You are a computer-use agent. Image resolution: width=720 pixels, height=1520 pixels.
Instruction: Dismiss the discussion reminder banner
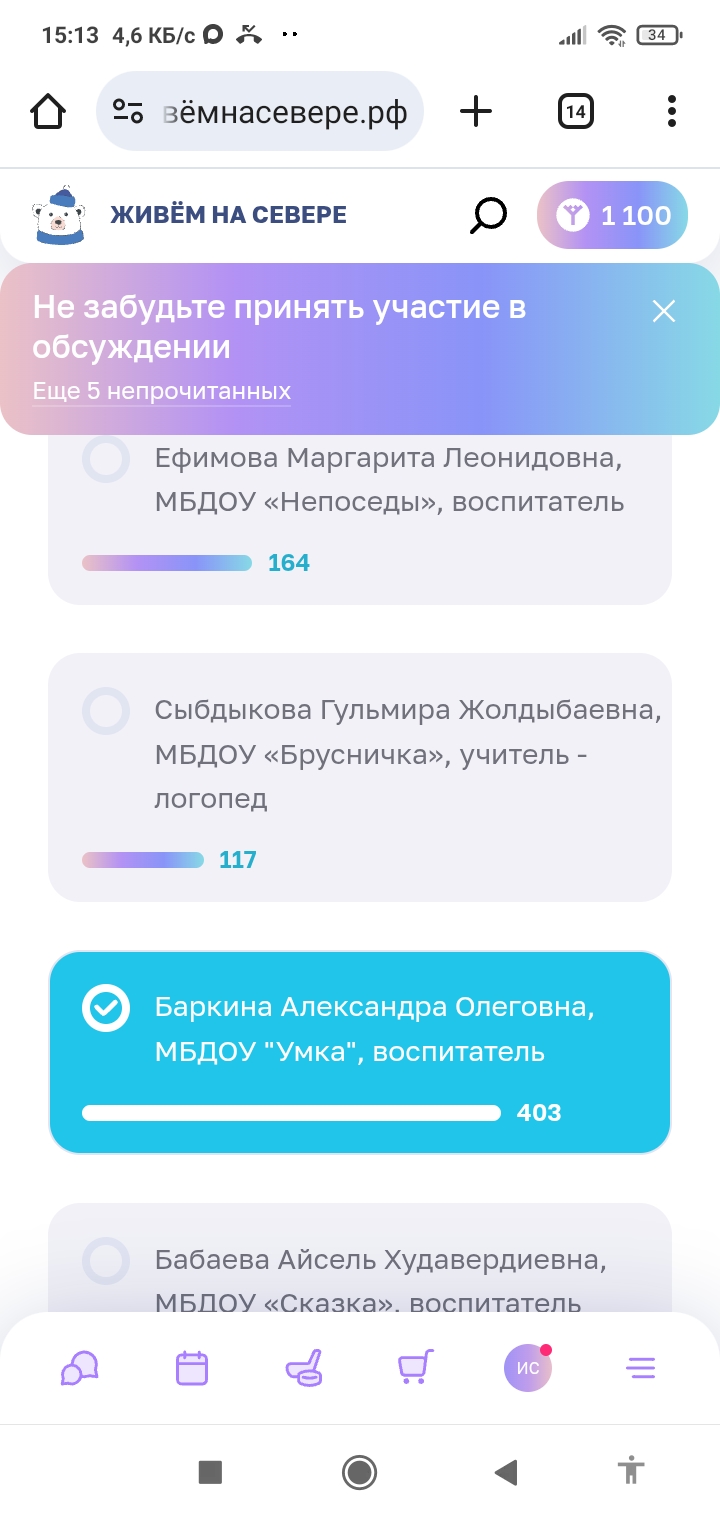tap(664, 311)
